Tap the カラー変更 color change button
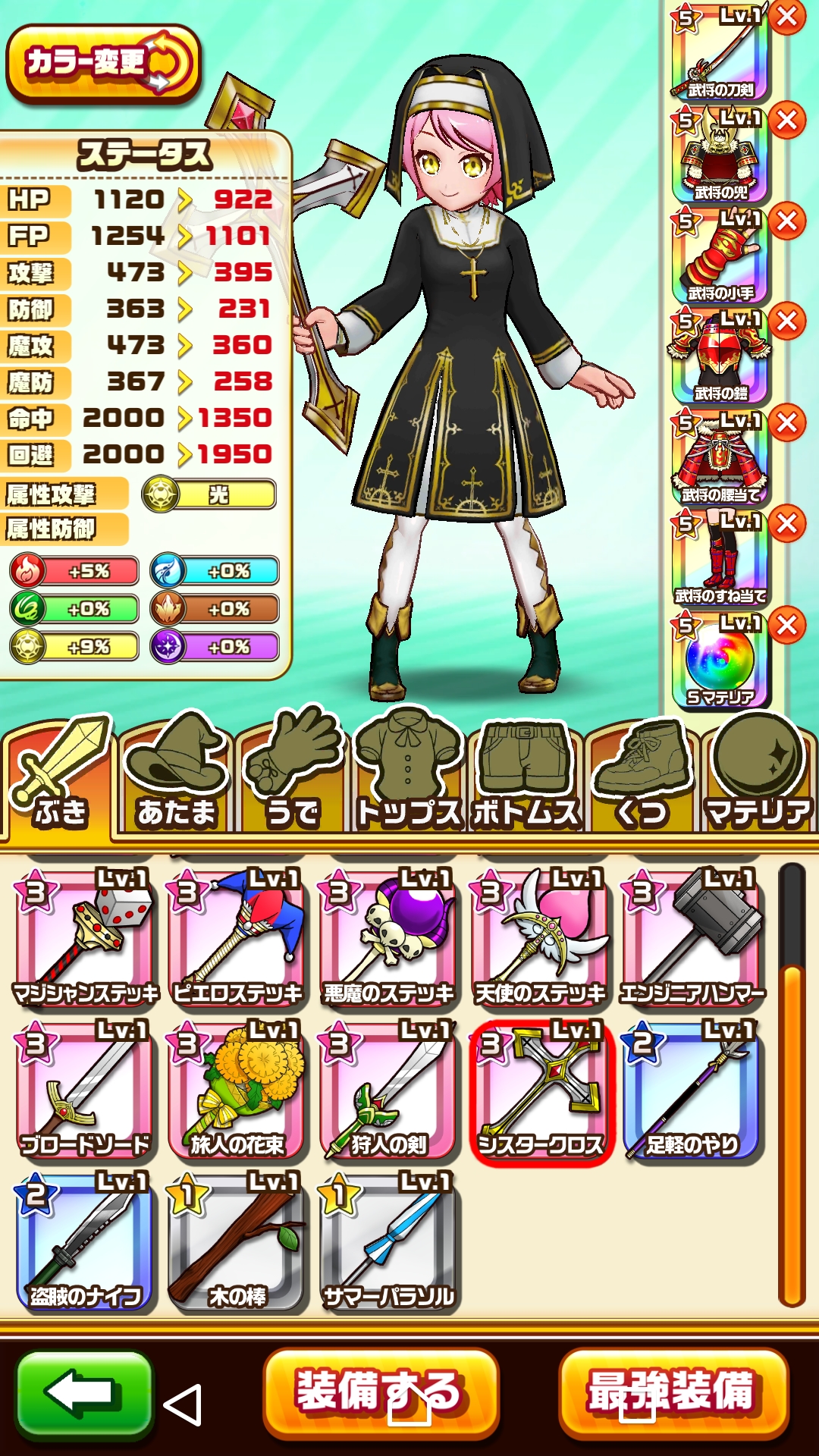Image resolution: width=819 pixels, height=1456 pixels. point(102,64)
